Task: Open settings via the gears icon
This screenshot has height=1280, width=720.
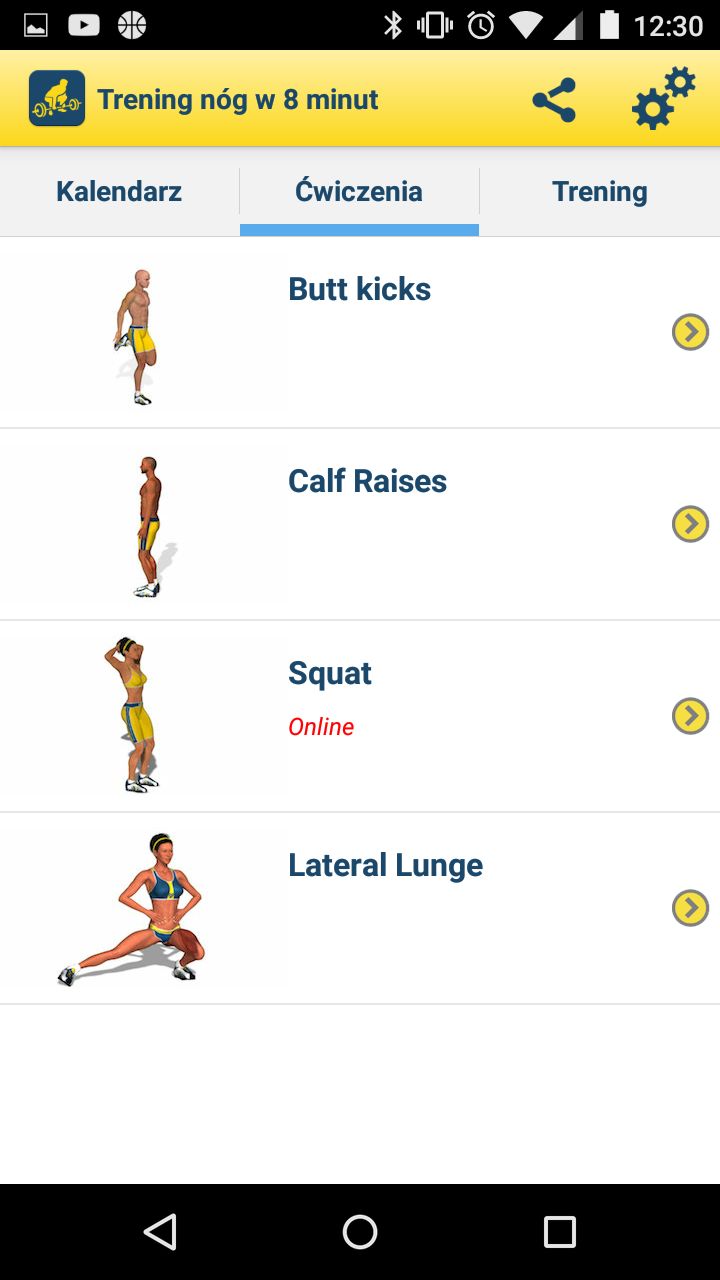Action: (x=663, y=98)
